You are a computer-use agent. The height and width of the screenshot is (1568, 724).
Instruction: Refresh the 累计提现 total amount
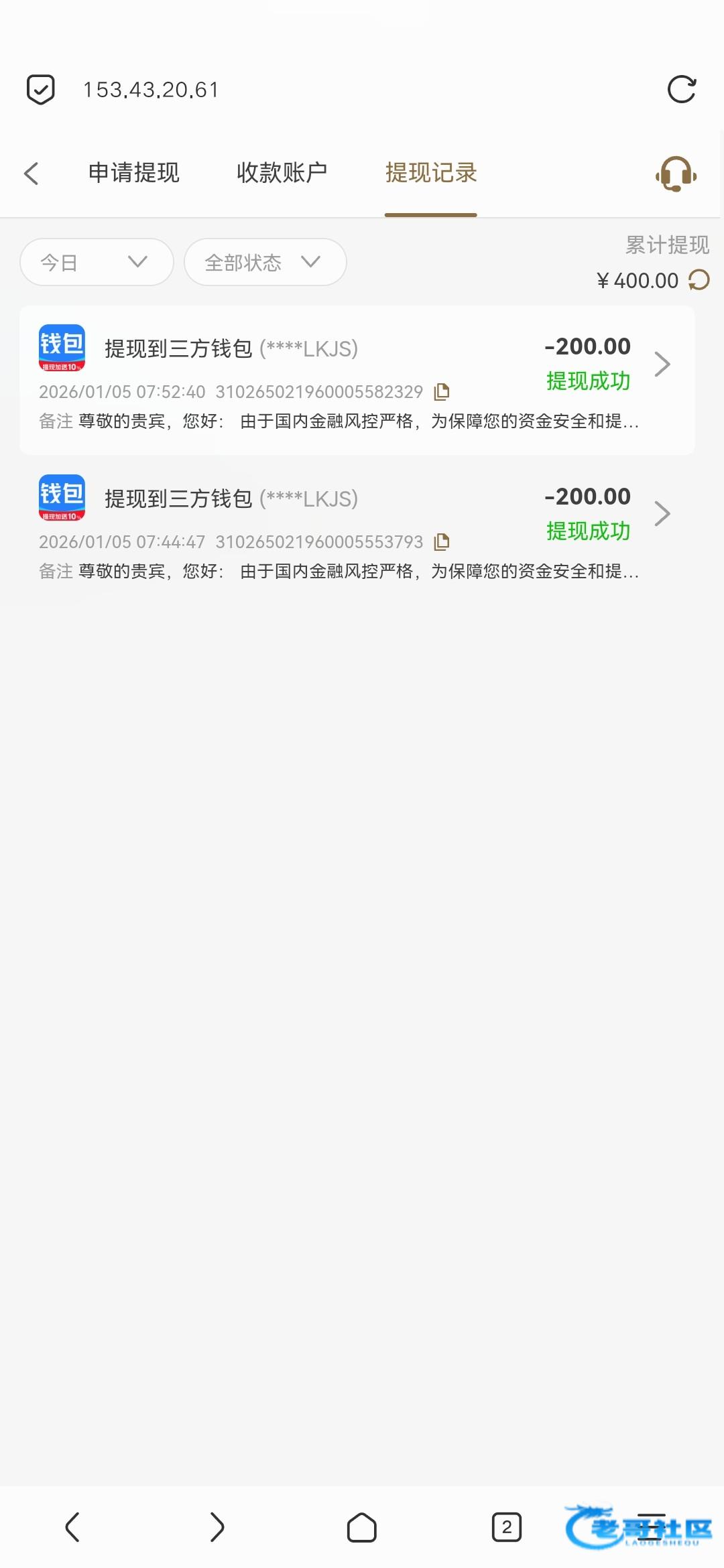click(699, 280)
